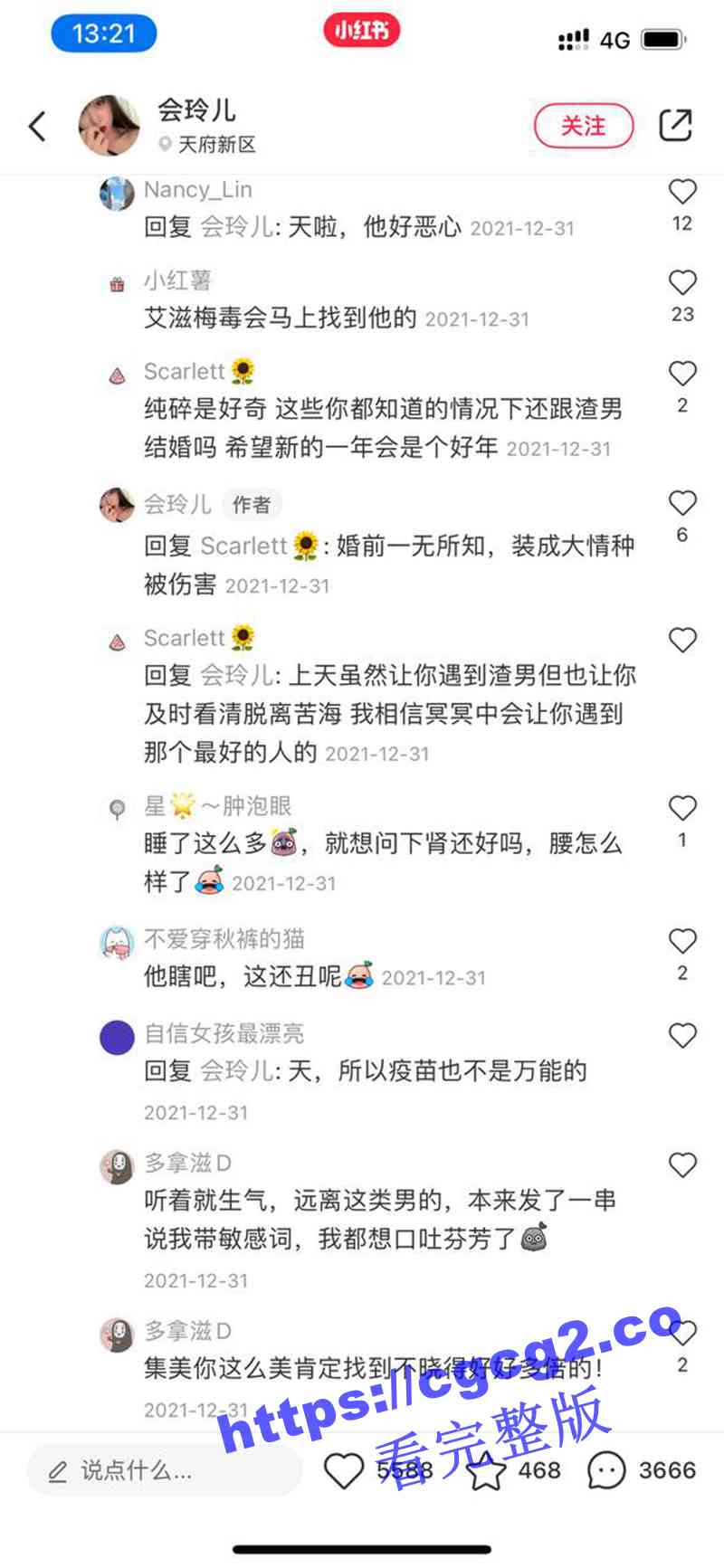Tap the gift box icon beside 小红薯

pyautogui.click(x=115, y=283)
